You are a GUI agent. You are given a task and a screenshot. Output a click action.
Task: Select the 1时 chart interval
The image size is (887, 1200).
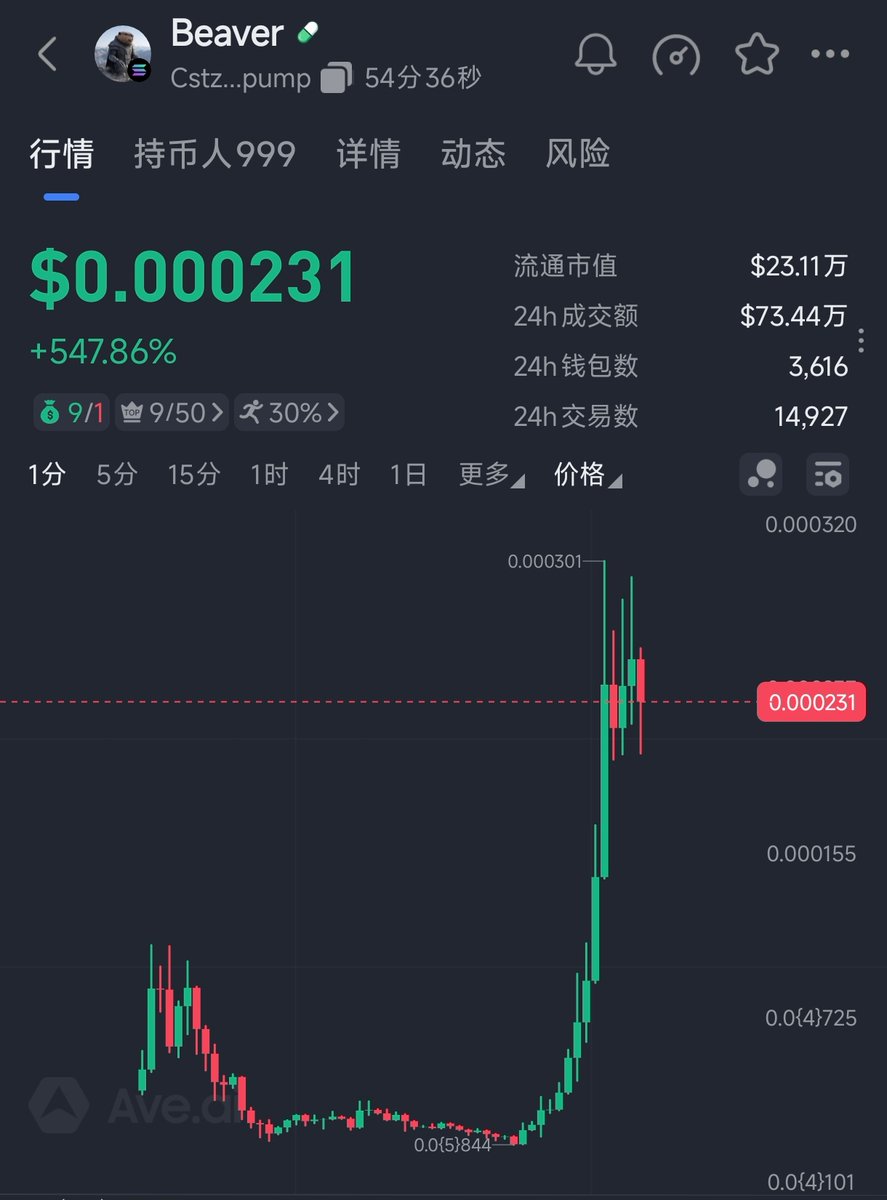click(x=268, y=474)
